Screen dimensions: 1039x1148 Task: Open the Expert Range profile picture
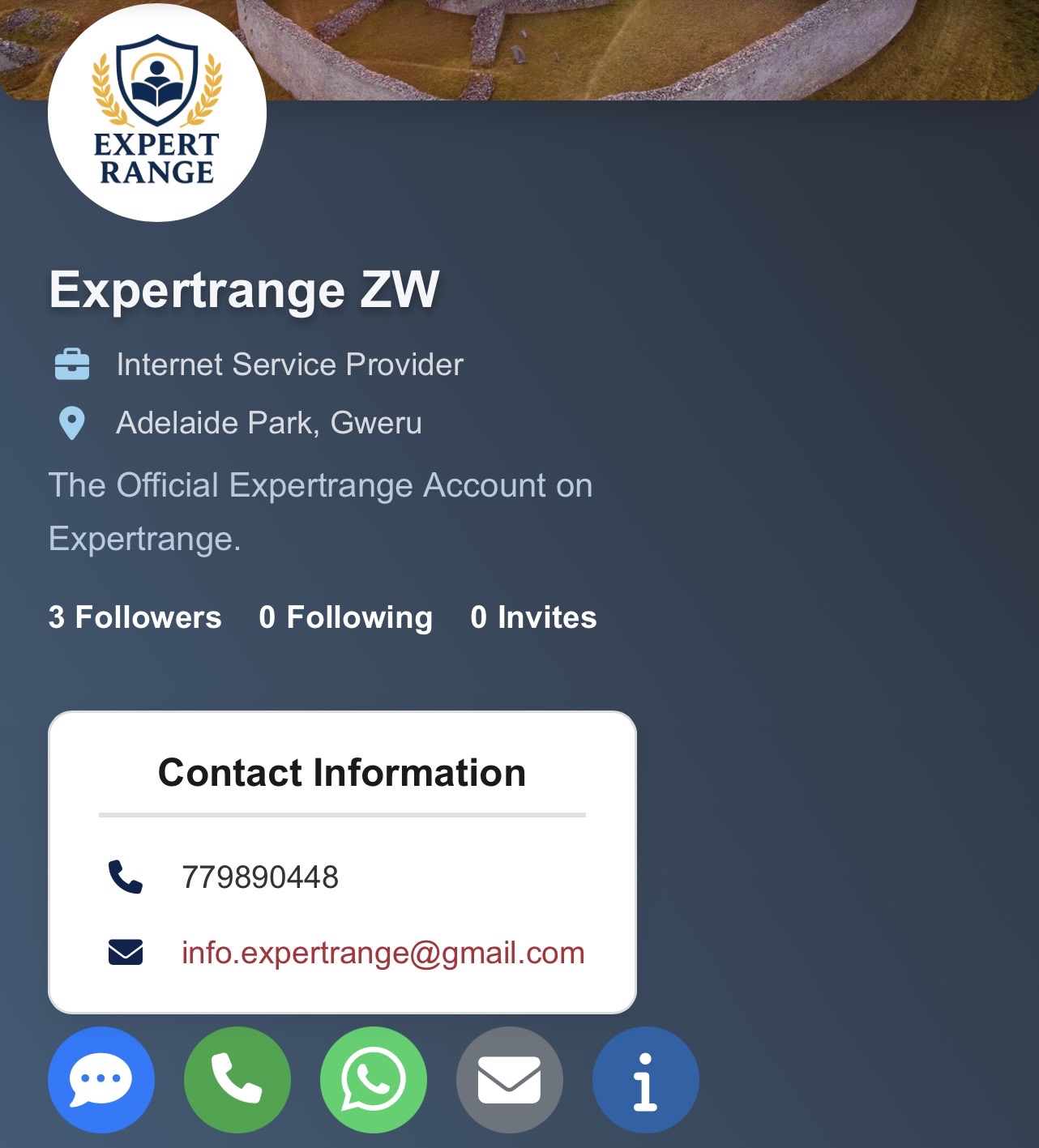coord(157,113)
